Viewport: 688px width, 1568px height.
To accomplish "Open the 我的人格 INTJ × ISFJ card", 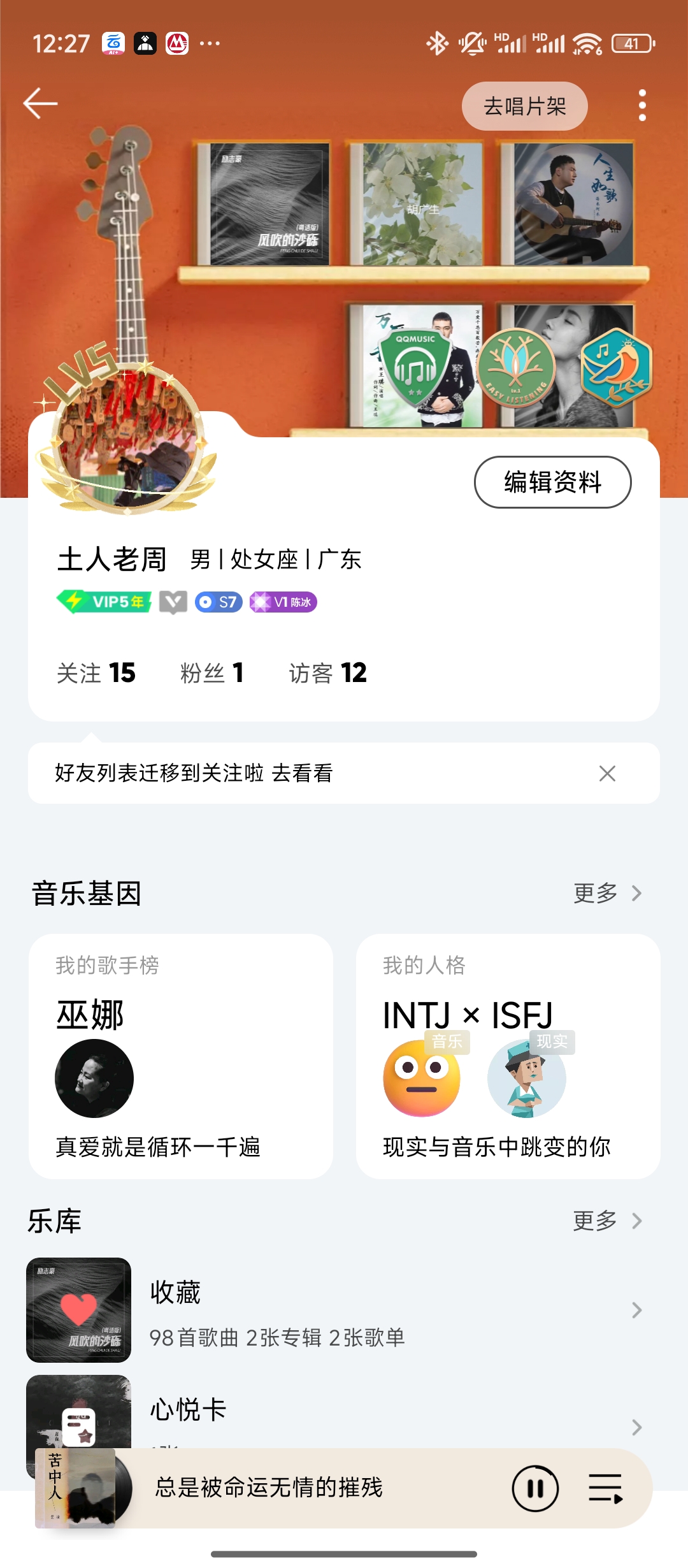I will coord(508,1056).
